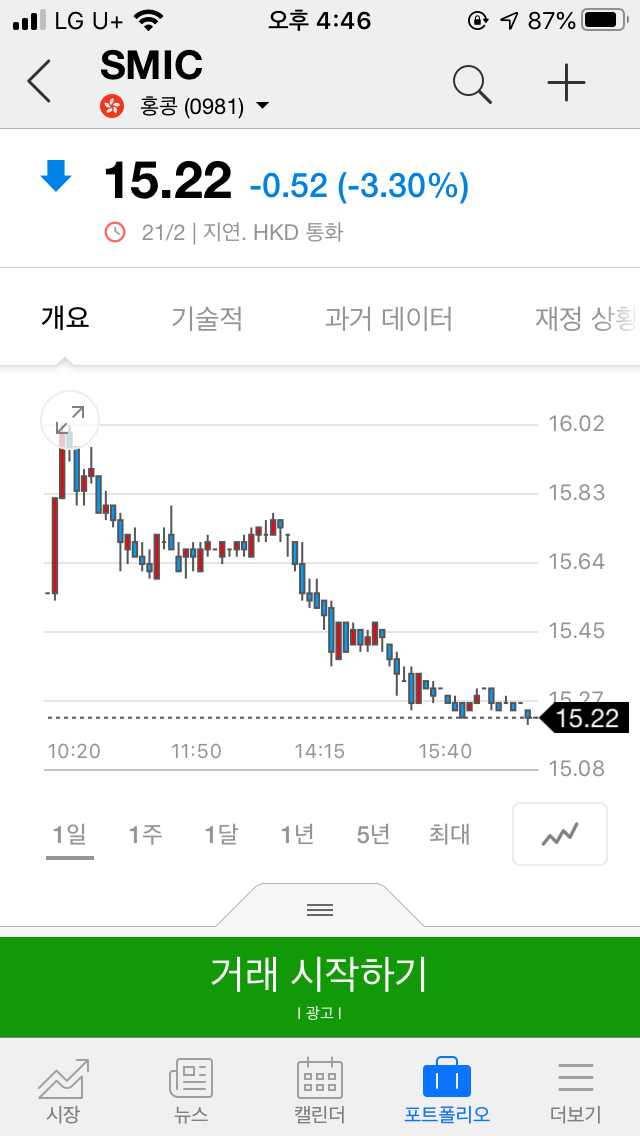The height and width of the screenshot is (1136, 640).
Task: Select the 1달 chart range
Action: coord(221,835)
